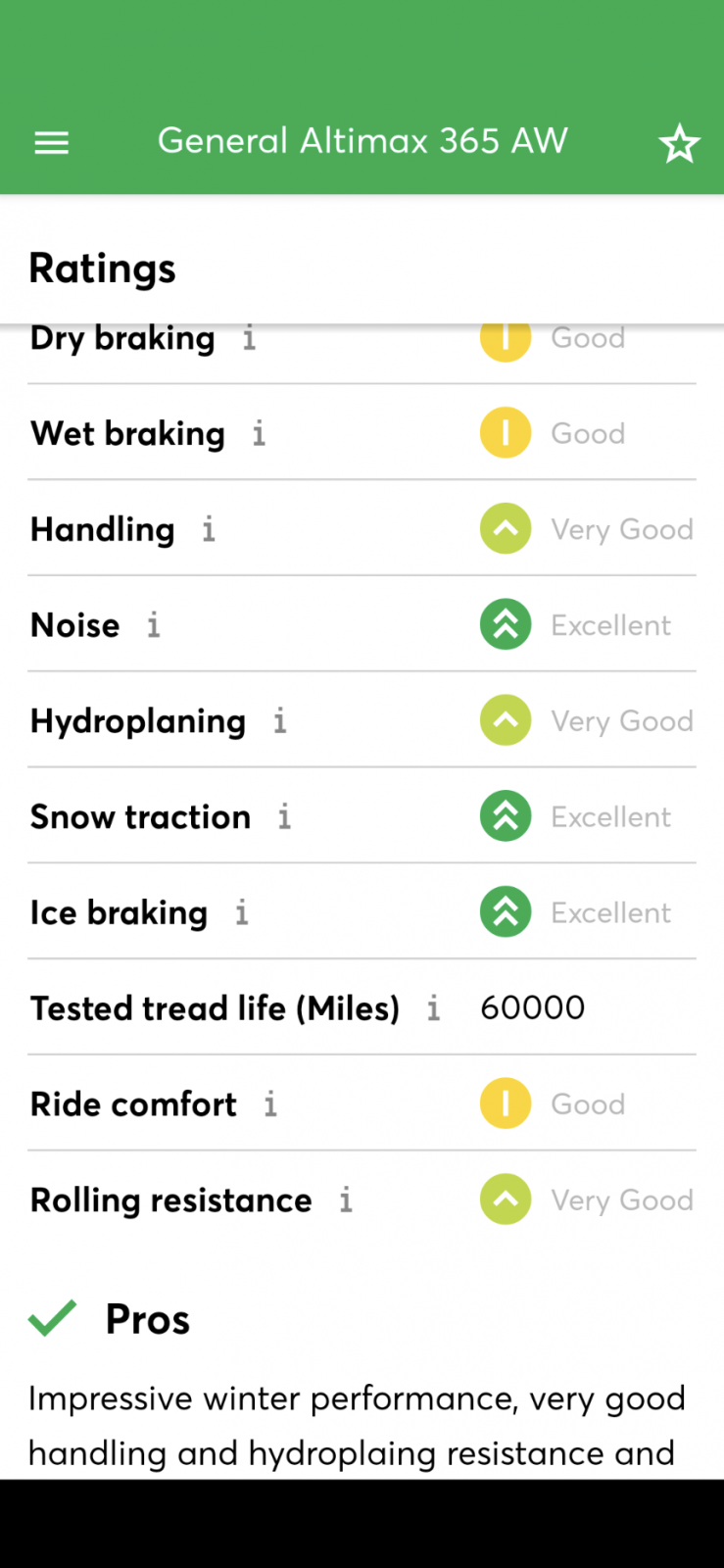This screenshot has height=1568, width=724.
Task: Open the Handling info icon
Action: pyautogui.click(x=209, y=529)
